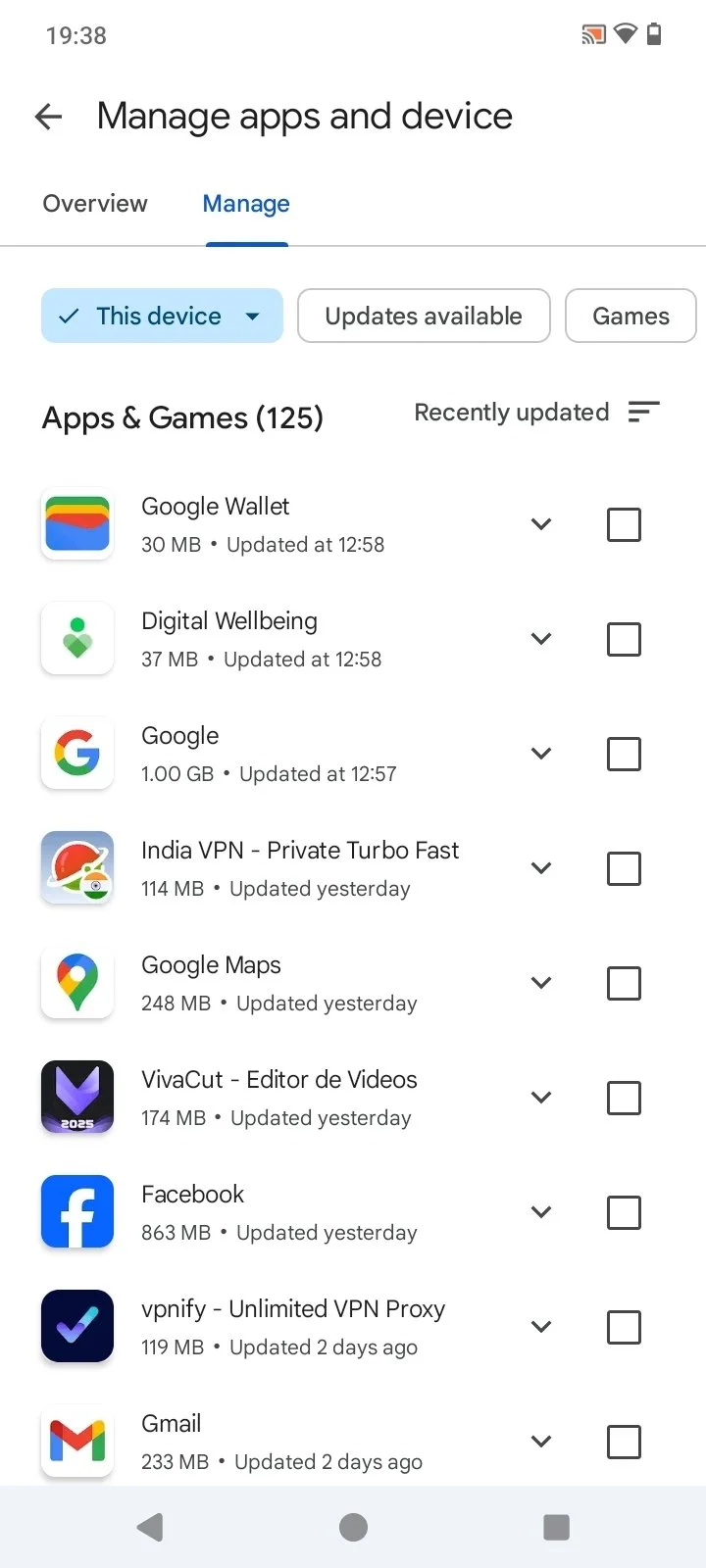Select the Manage tab

(x=245, y=204)
